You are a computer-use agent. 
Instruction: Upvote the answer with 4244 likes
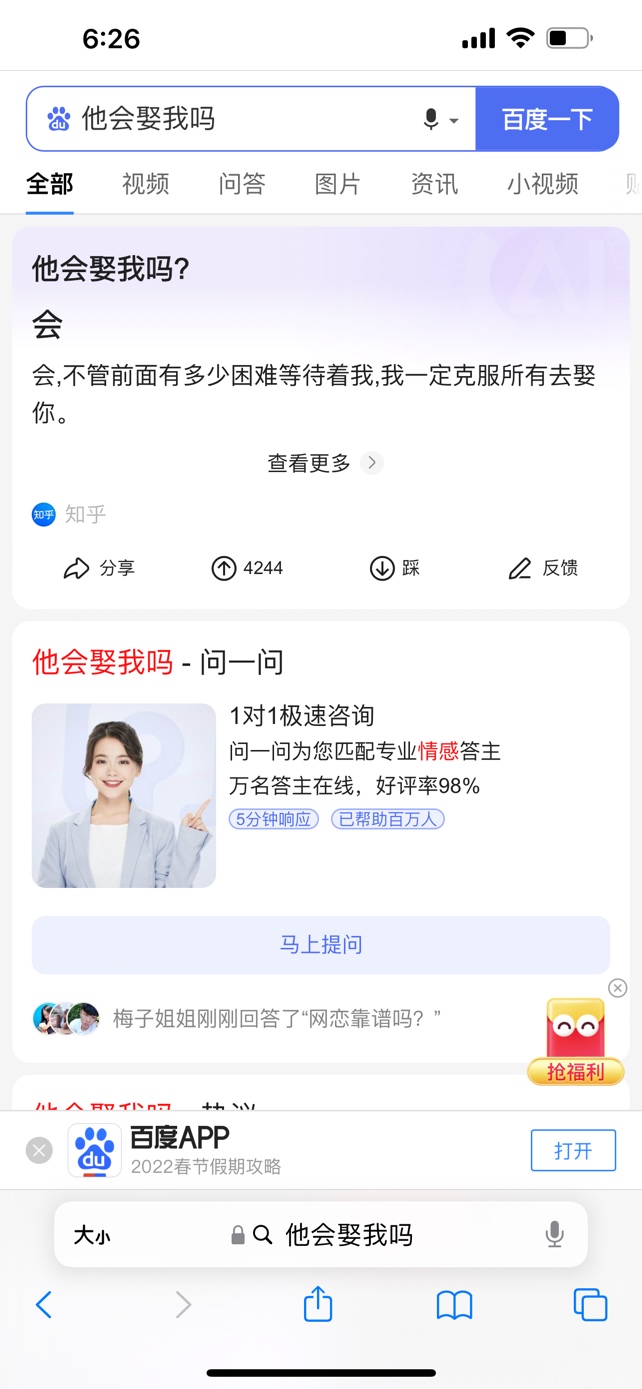point(247,568)
